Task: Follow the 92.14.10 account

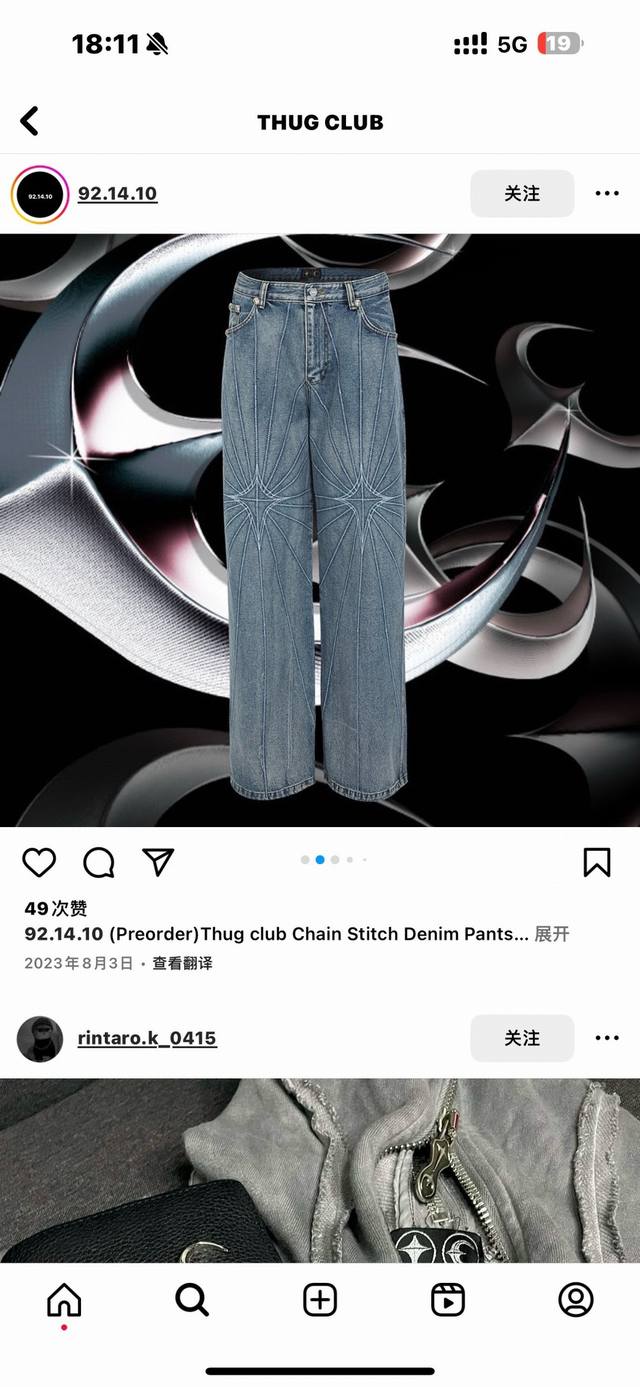Action: (522, 194)
